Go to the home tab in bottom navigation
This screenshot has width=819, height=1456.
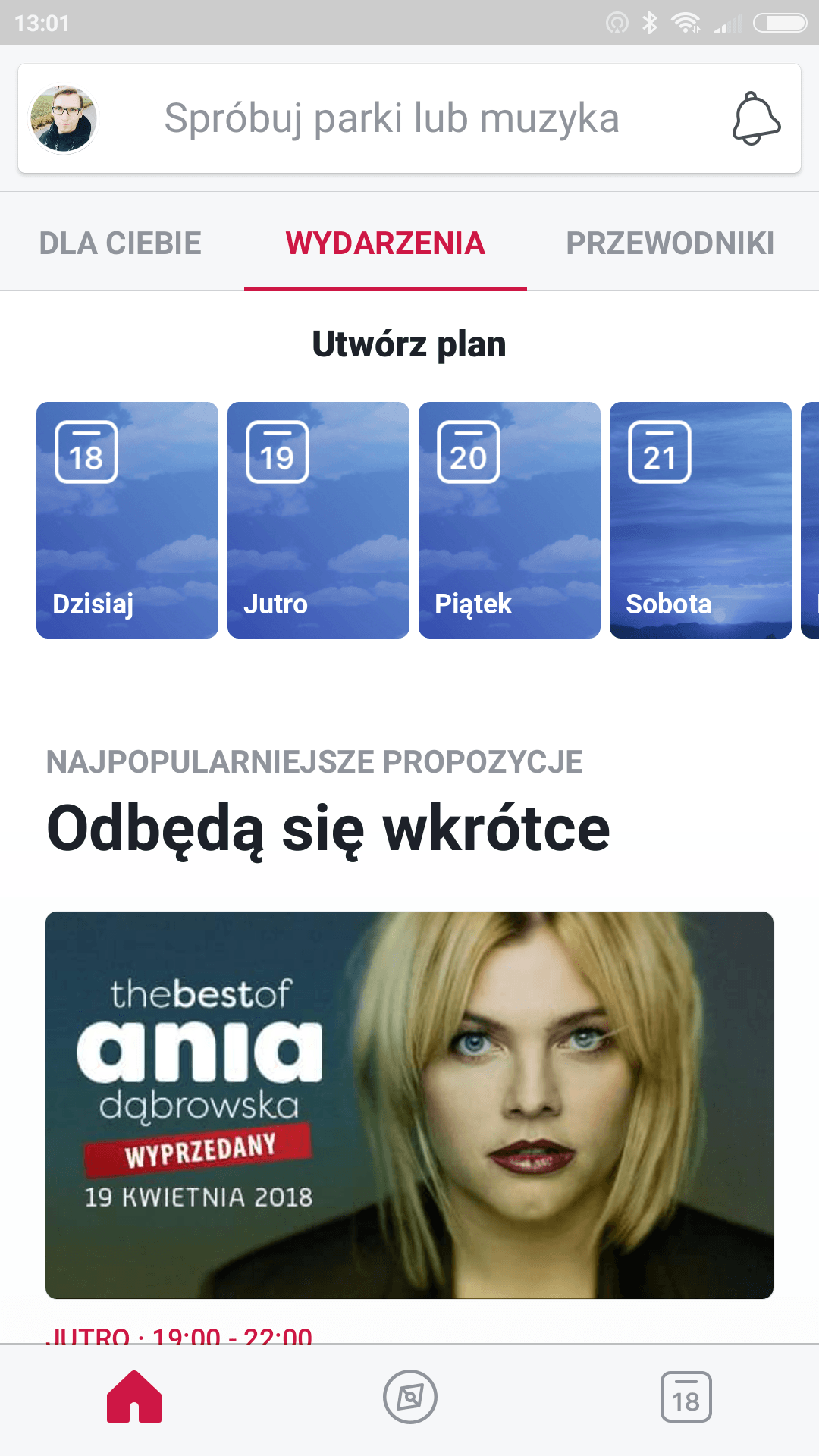134,1396
